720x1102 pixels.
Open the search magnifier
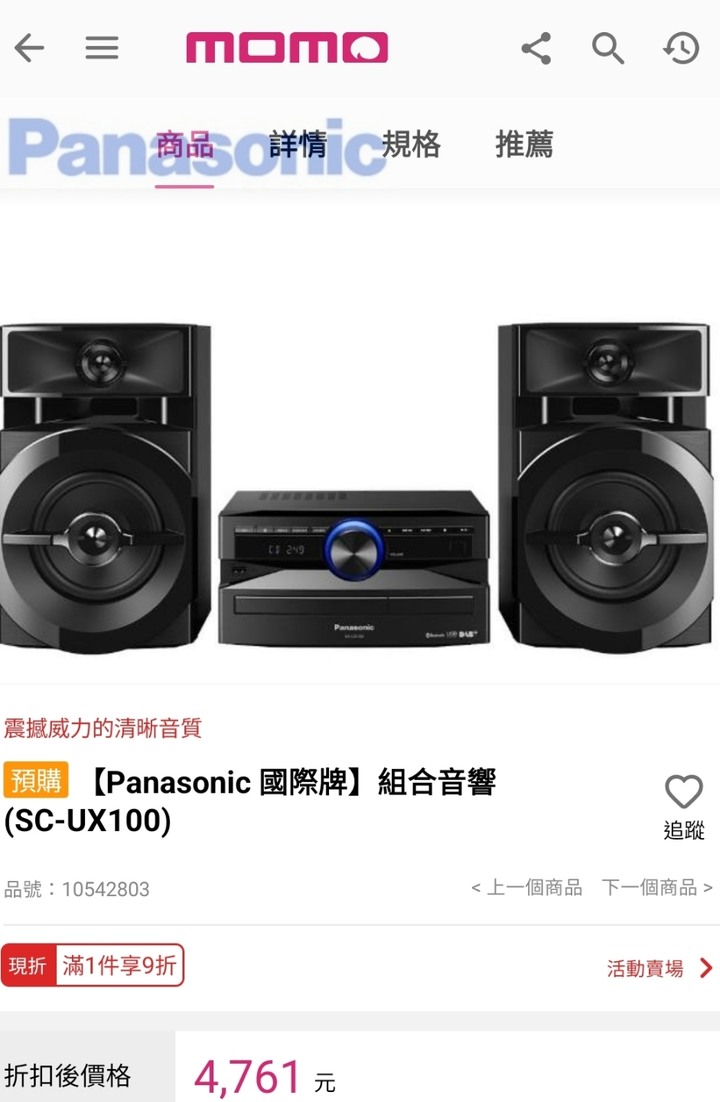pos(608,48)
